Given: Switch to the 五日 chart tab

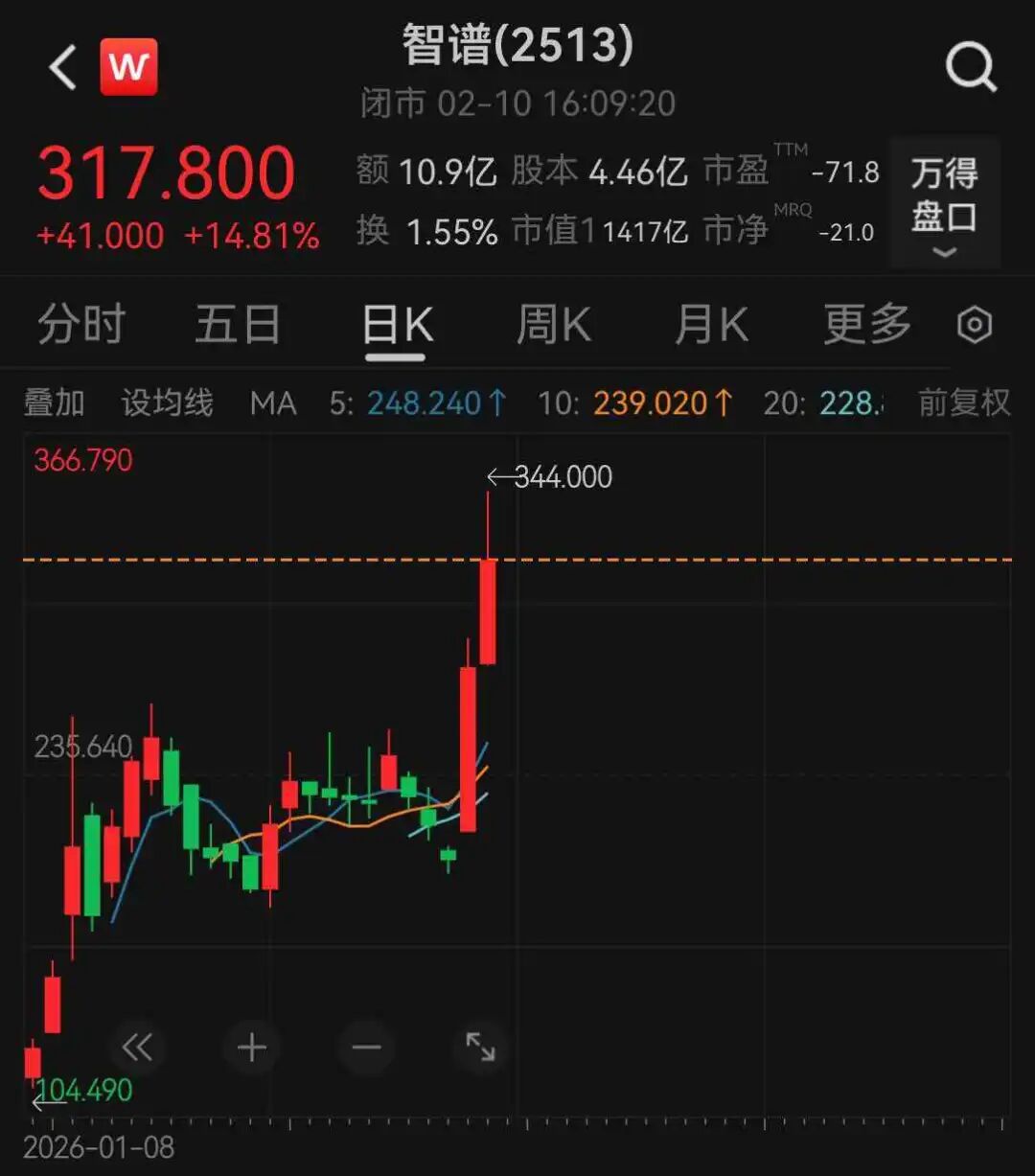Looking at the screenshot, I should click(238, 325).
